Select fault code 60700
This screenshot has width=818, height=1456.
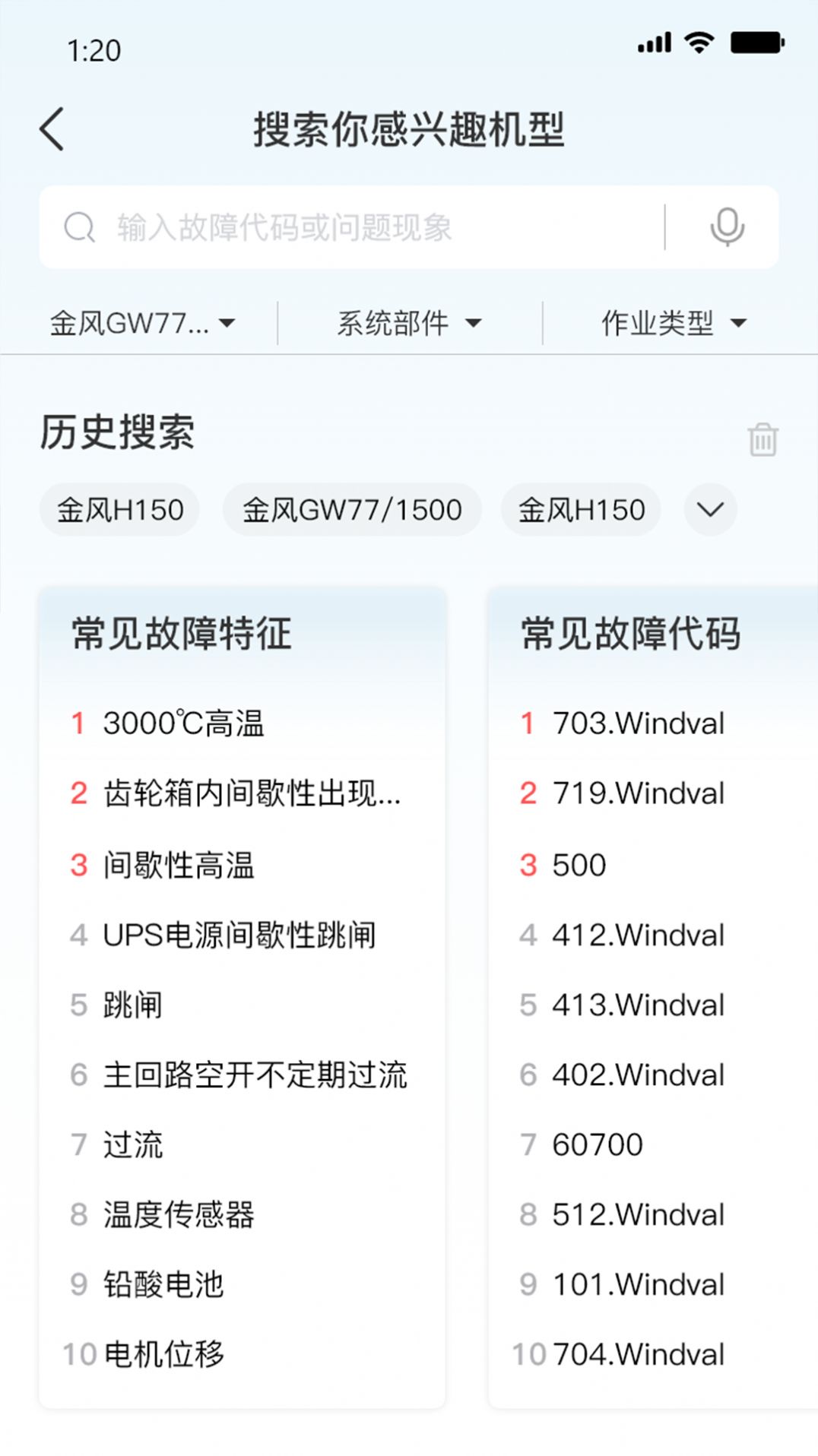[598, 1144]
